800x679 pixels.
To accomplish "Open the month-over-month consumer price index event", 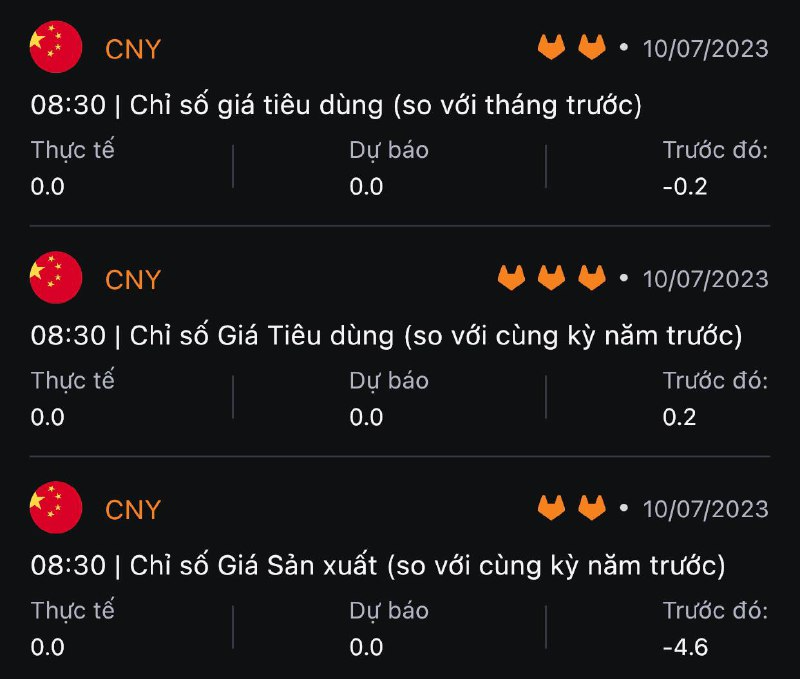I will [336, 105].
